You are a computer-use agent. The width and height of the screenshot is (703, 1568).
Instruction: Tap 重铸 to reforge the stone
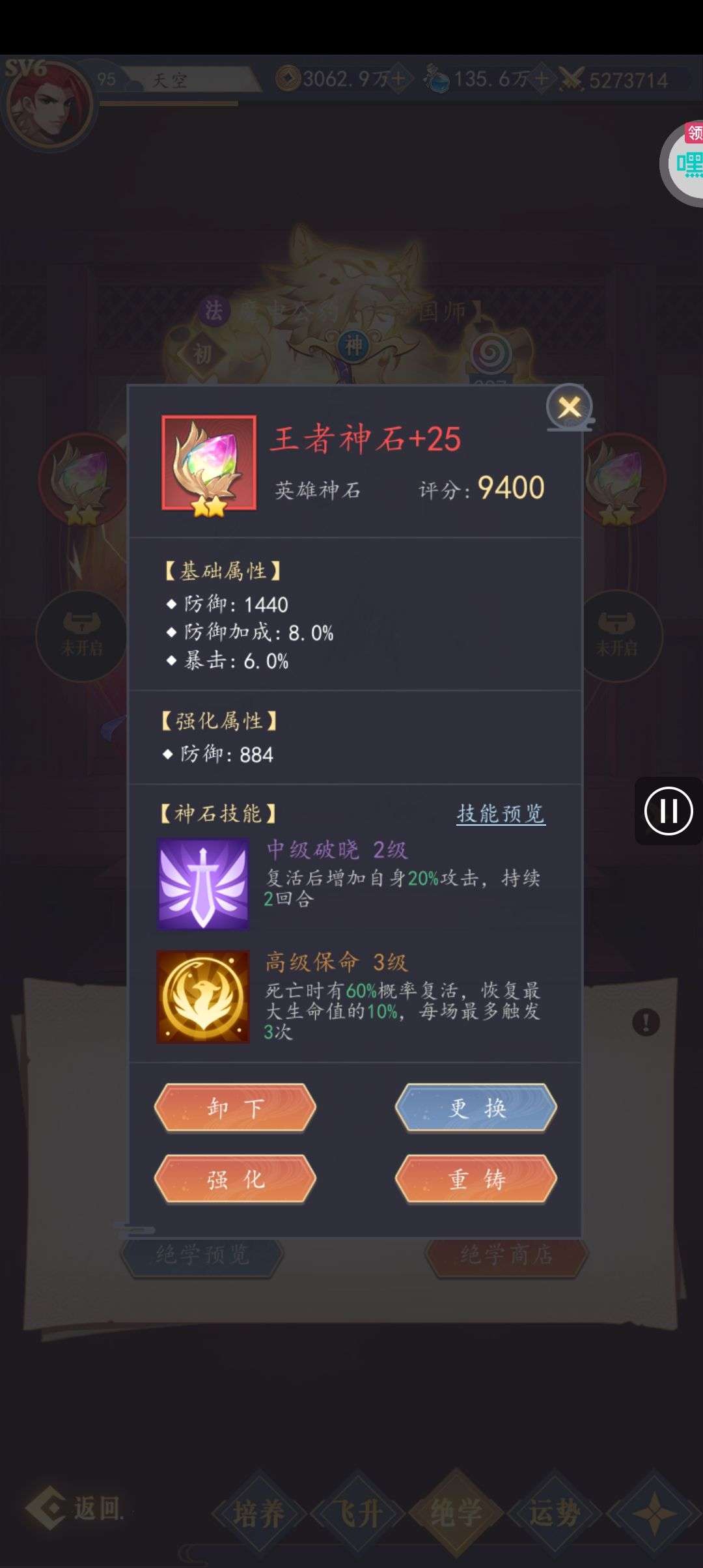click(476, 1179)
